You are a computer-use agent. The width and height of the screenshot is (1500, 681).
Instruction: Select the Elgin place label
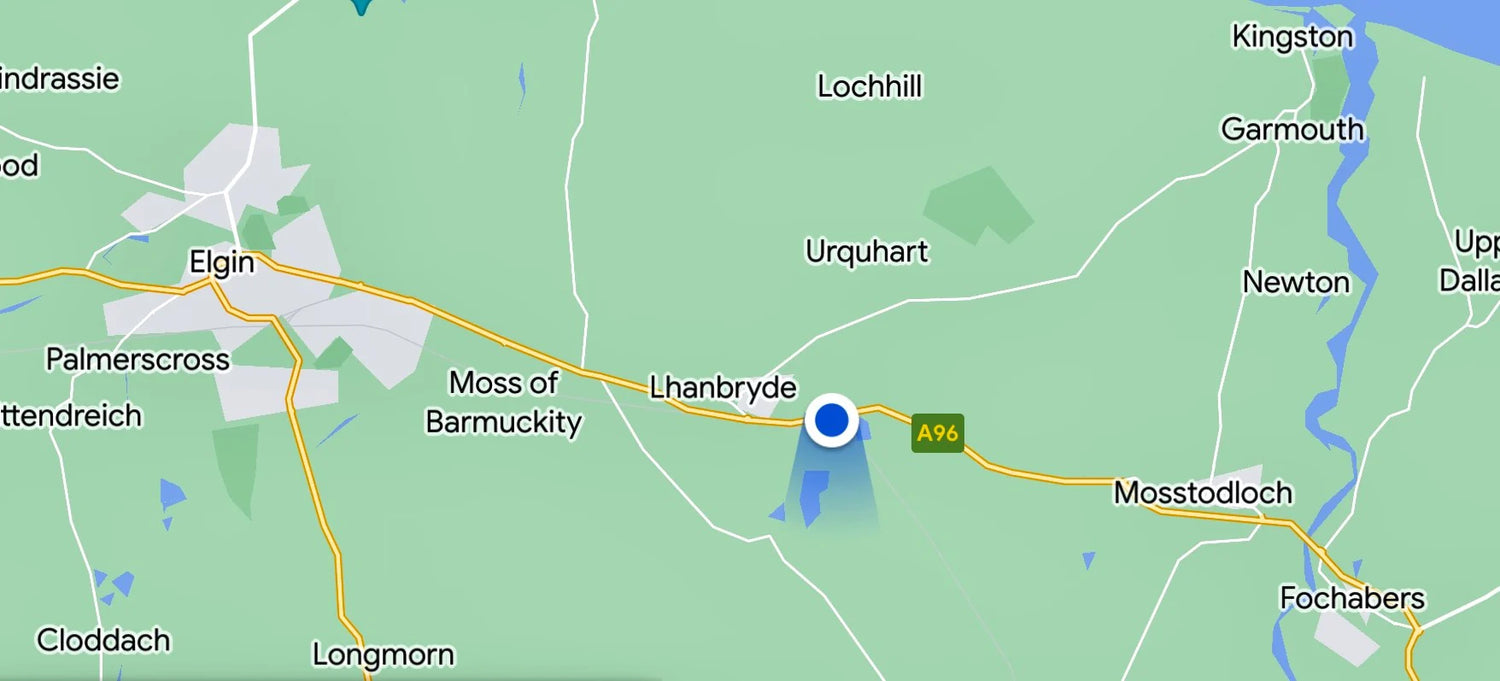coord(222,263)
